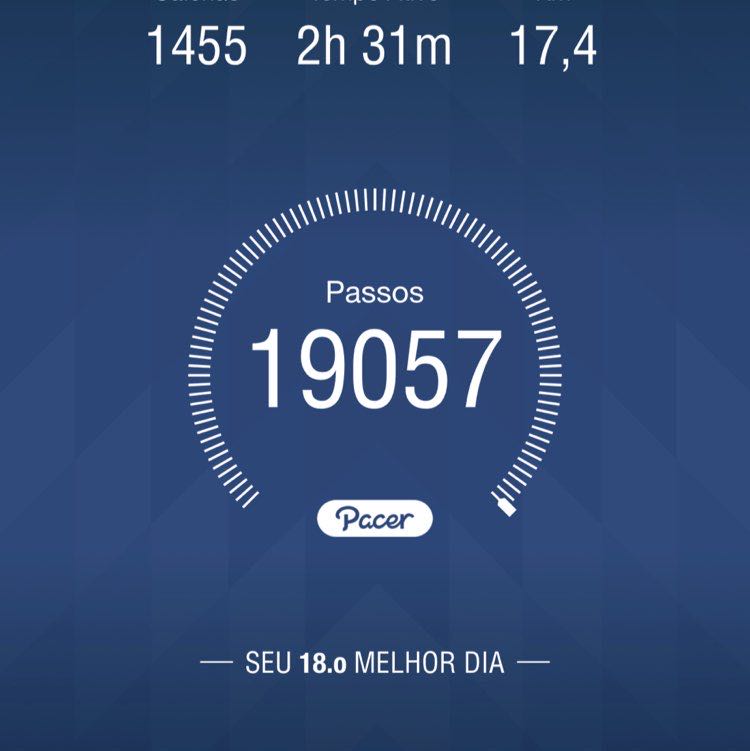
Task: Tap the Passos label above the count
Action: pyautogui.click(x=375, y=292)
